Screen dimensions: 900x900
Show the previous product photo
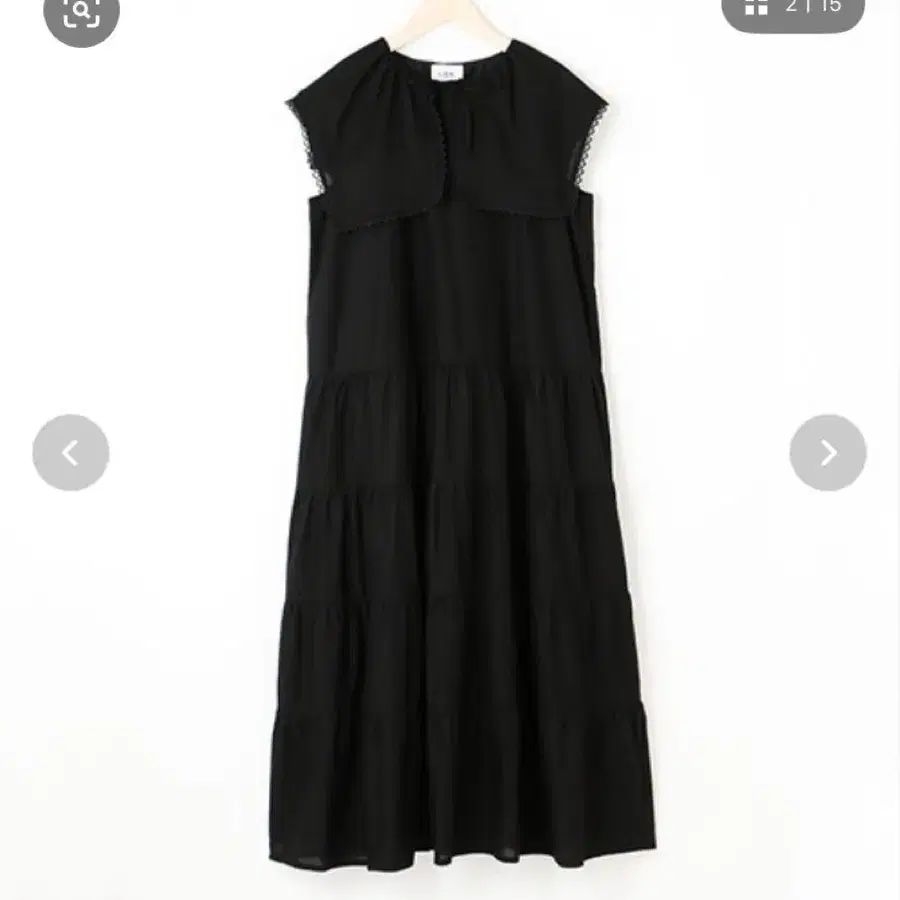coord(70,452)
